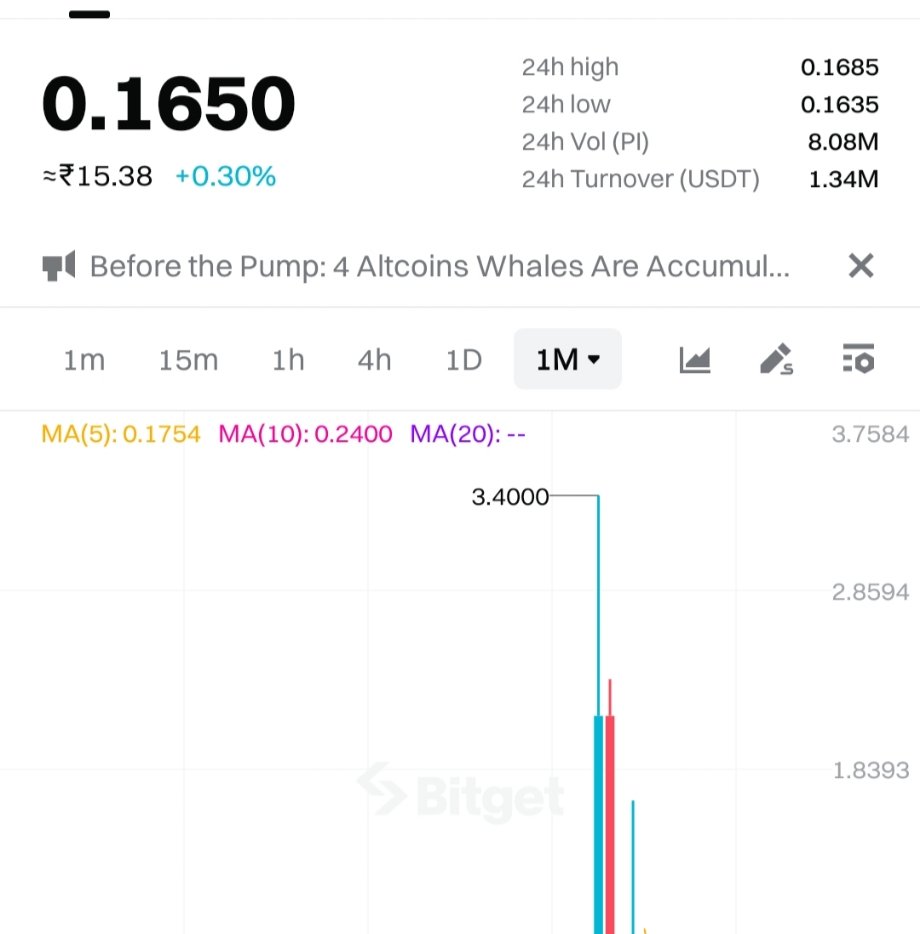The width and height of the screenshot is (920, 934).
Task: Select the 1m timeframe
Action: [x=84, y=360]
